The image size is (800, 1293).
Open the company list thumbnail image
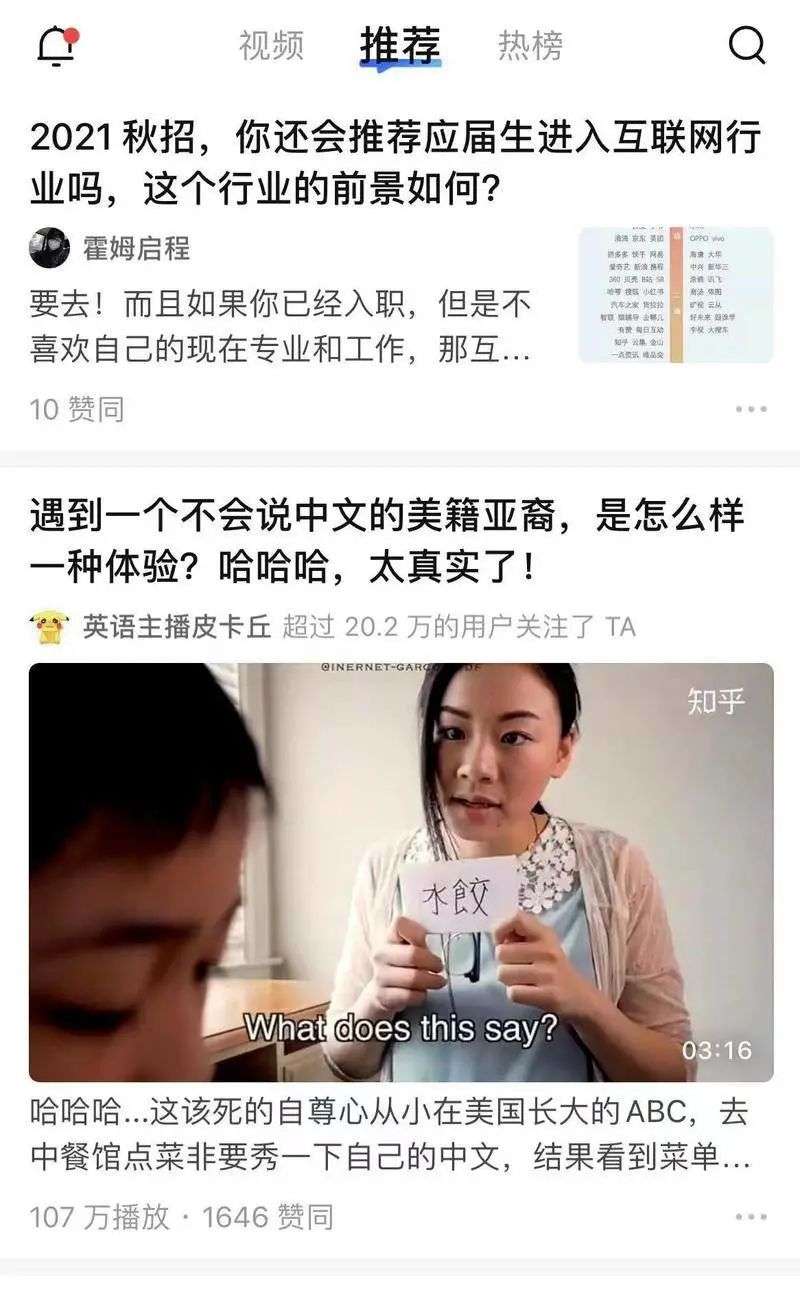(676, 295)
